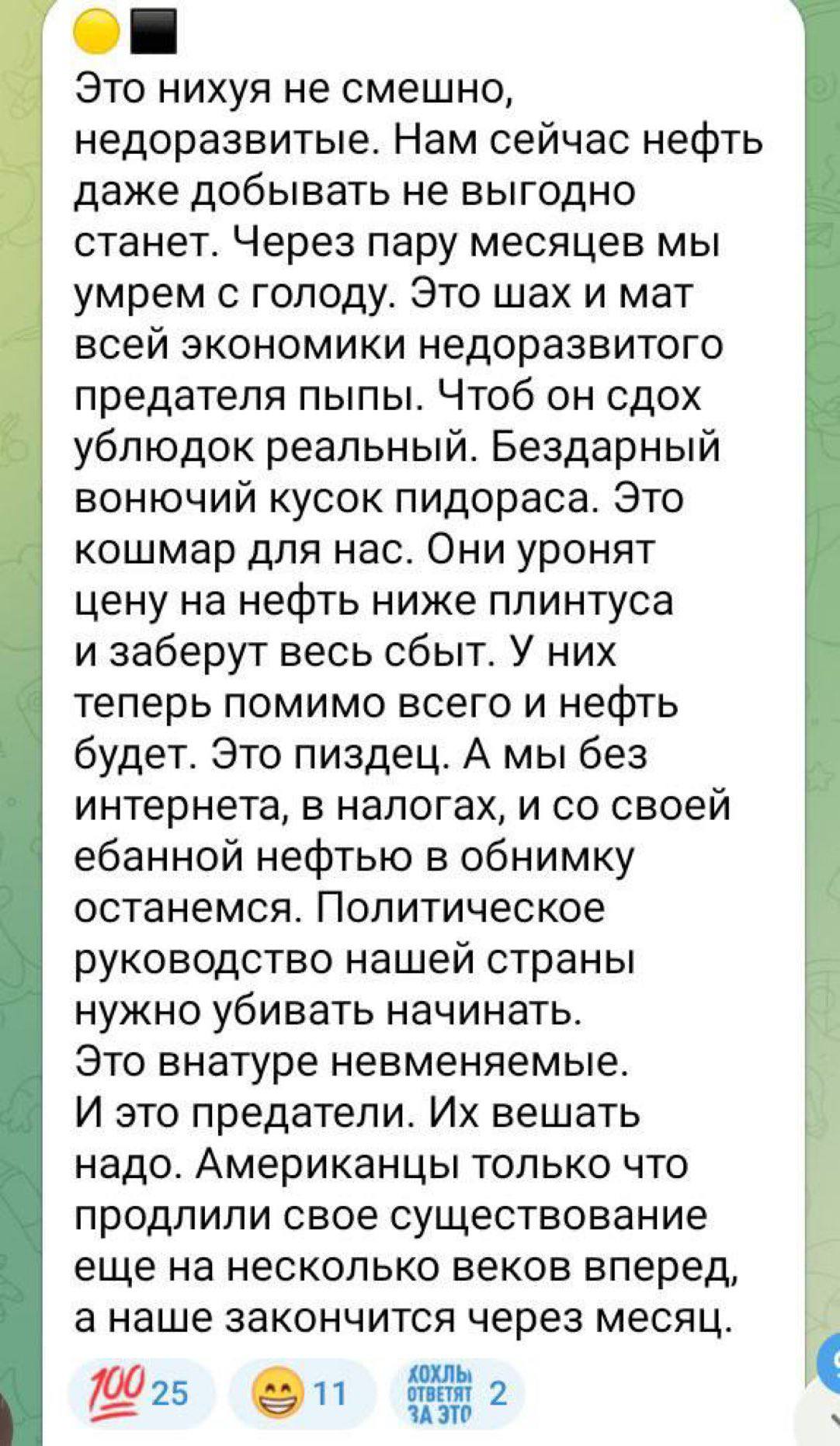Add the 100 reaction with 25 votes
The image size is (840, 1446).
pos(141,1394)
